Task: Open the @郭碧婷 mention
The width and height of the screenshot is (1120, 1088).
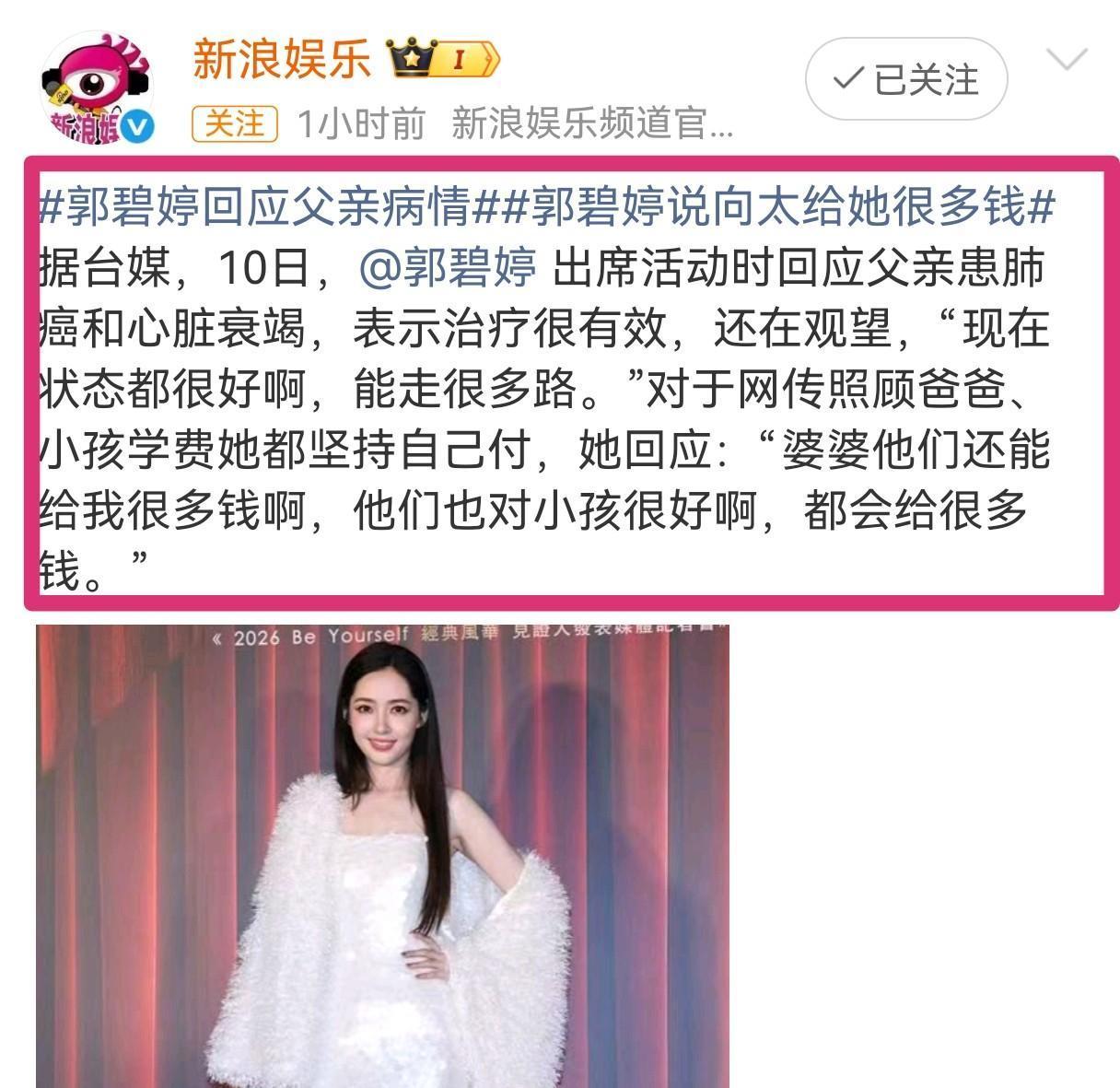Action: (x=448, y=267)
